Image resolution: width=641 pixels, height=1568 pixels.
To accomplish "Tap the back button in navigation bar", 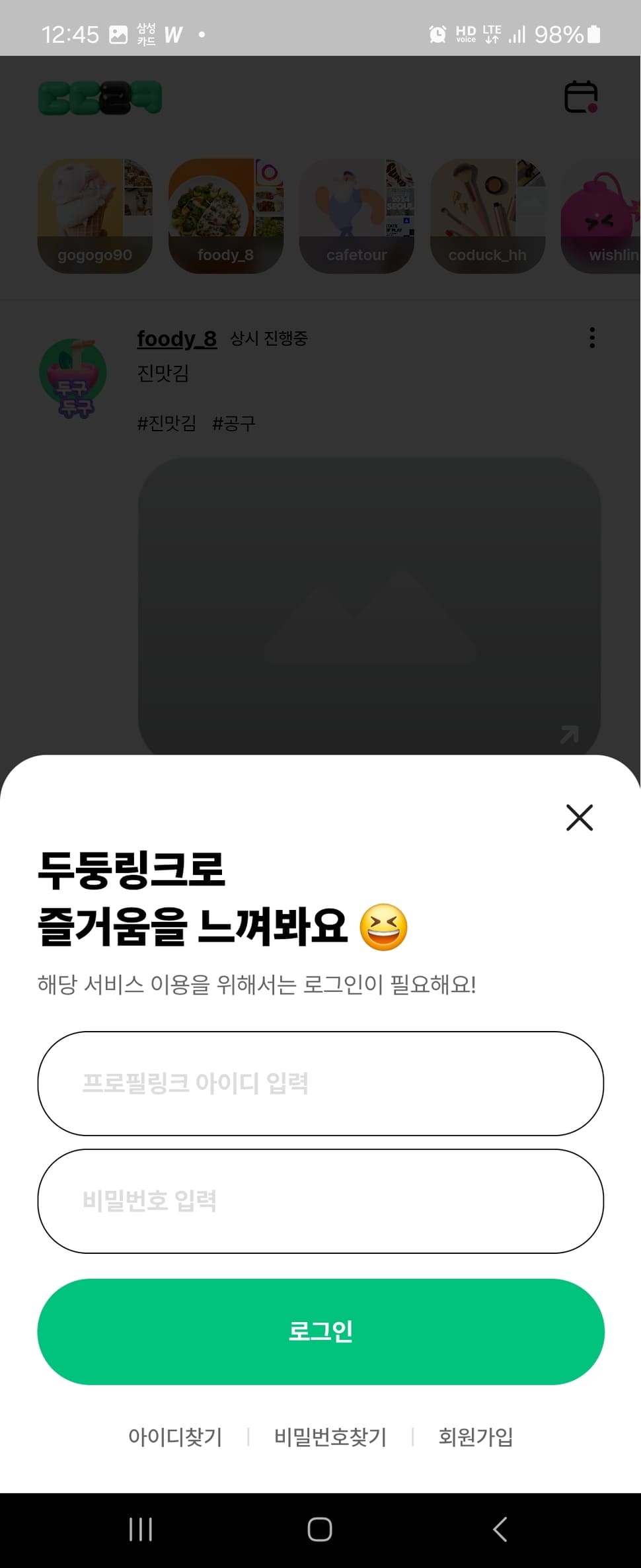I will 500,1530.
